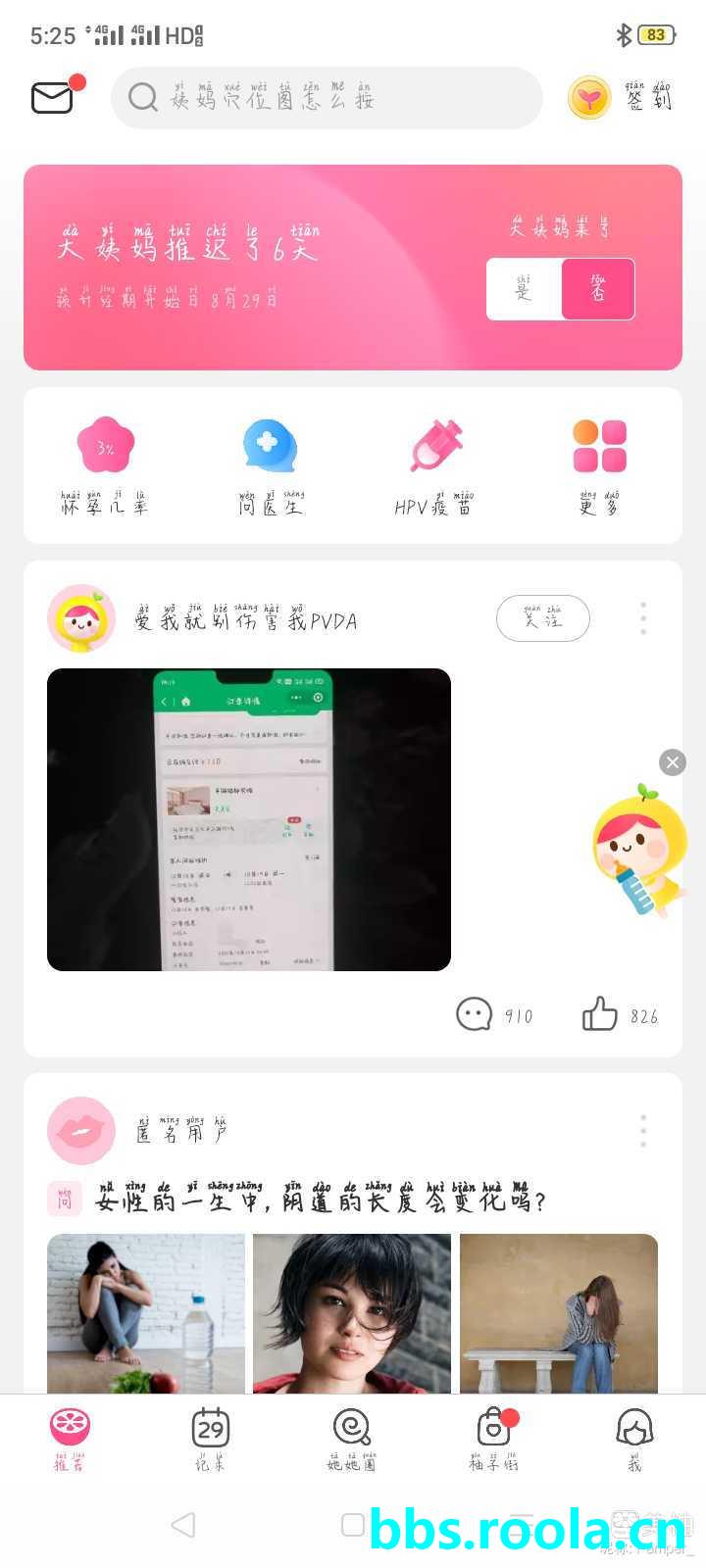Switch to the 我 profile tab
Image resolution: width=706 pixels, height=1568 pixels.
coord(634,1438)
